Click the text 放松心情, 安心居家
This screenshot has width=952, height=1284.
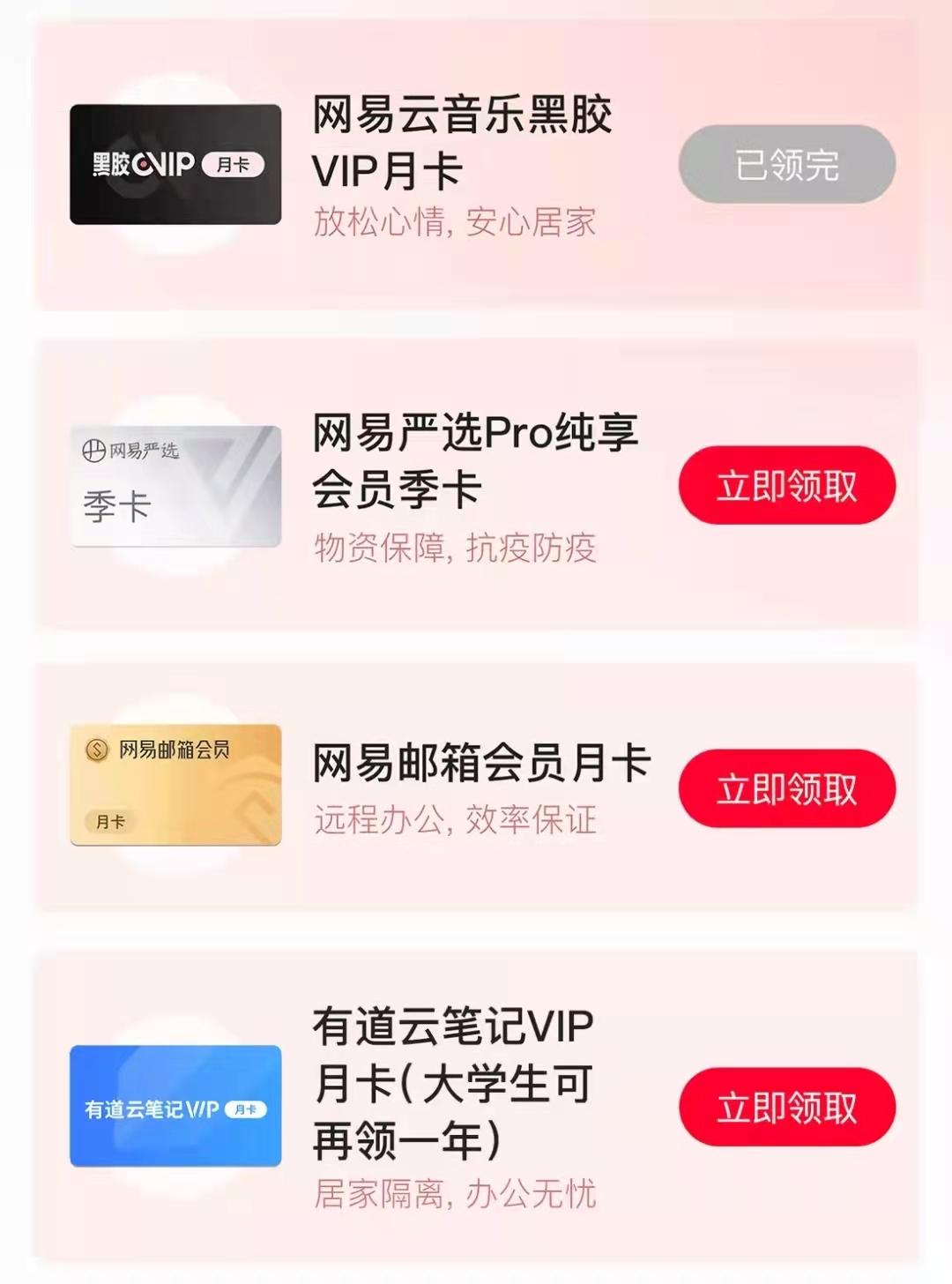(x=457, y=222)
